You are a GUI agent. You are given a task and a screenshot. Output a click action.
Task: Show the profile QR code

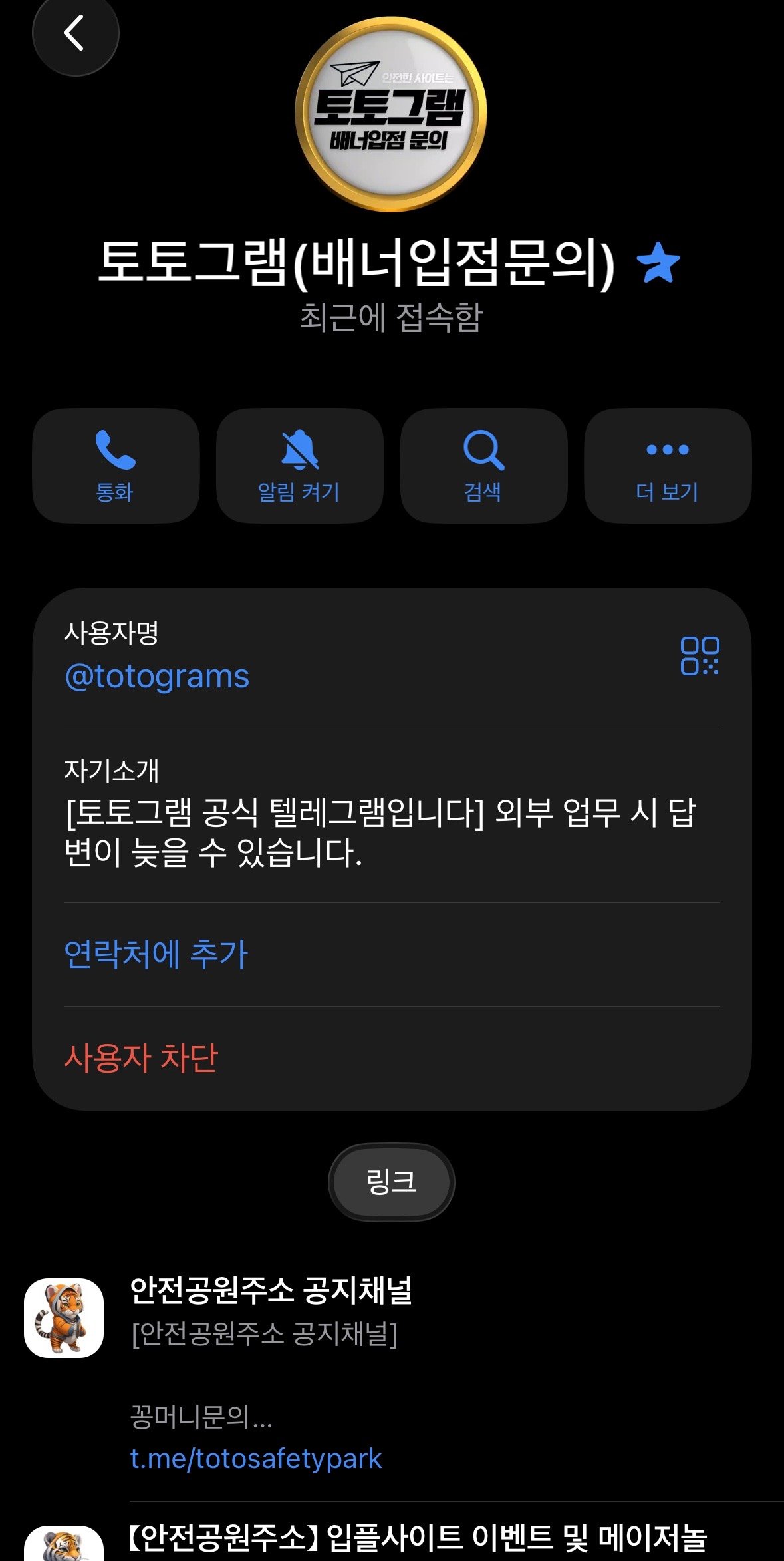[x=700, y=656]
